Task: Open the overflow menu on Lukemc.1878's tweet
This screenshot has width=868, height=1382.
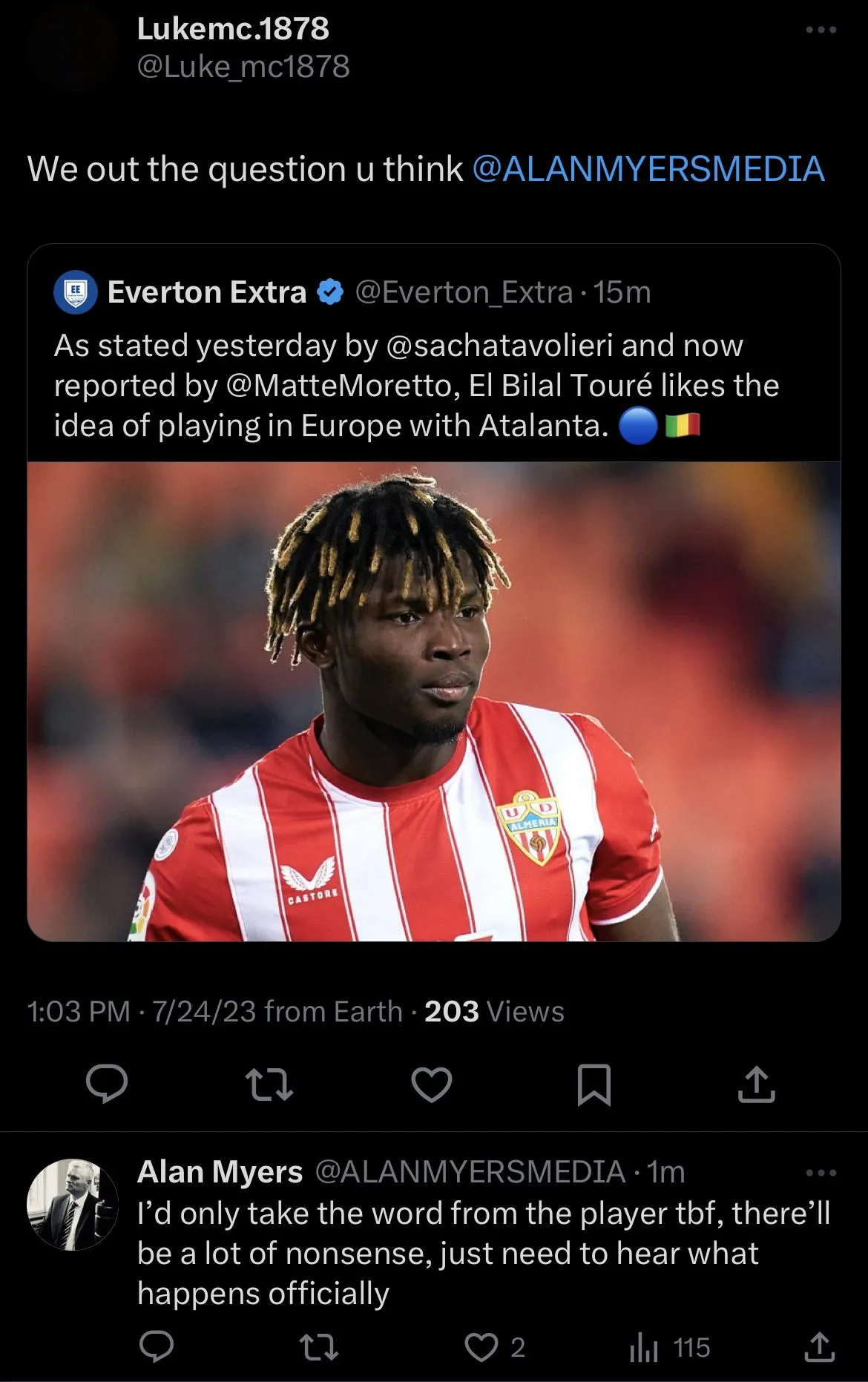Action: 821,30
